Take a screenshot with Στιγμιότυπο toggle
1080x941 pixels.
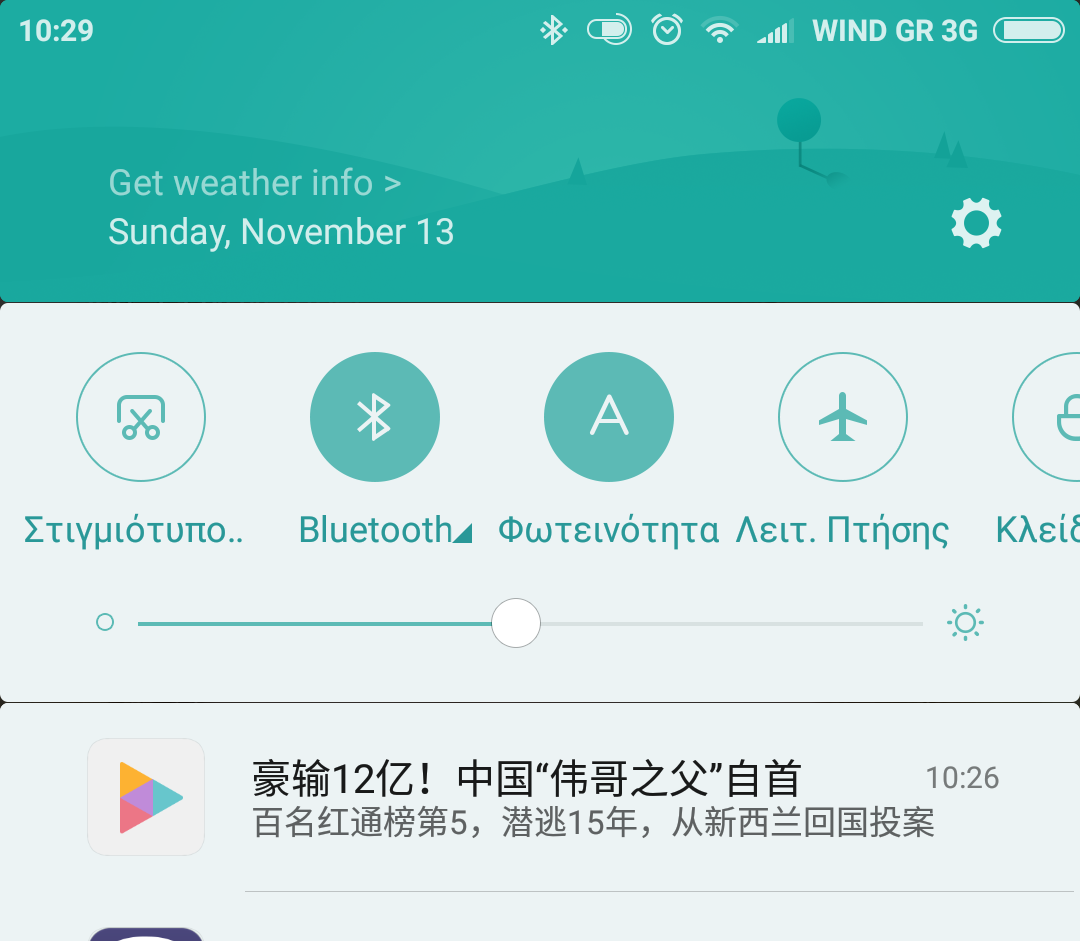141,417
